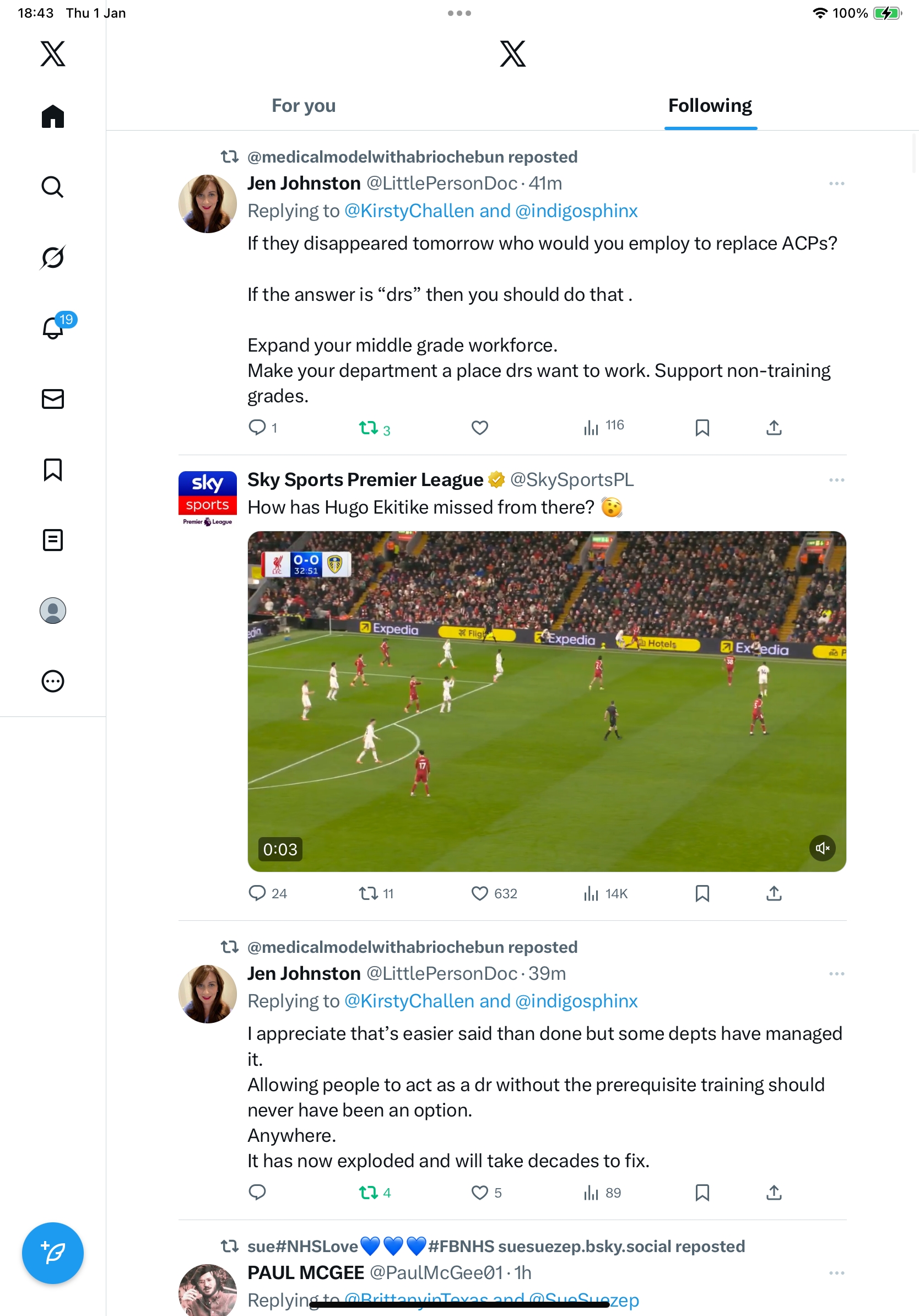Reply to Jen Johnston's 41m post
The width and height of the screenshot is (919, 1316).
coord(257,428)
